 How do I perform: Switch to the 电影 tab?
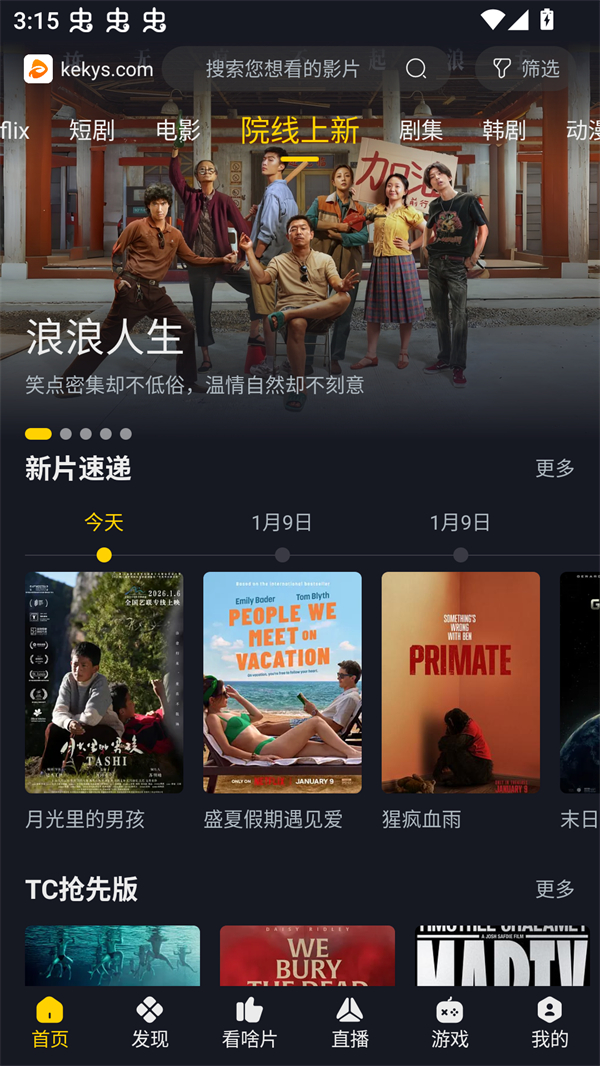pos(178,130)
